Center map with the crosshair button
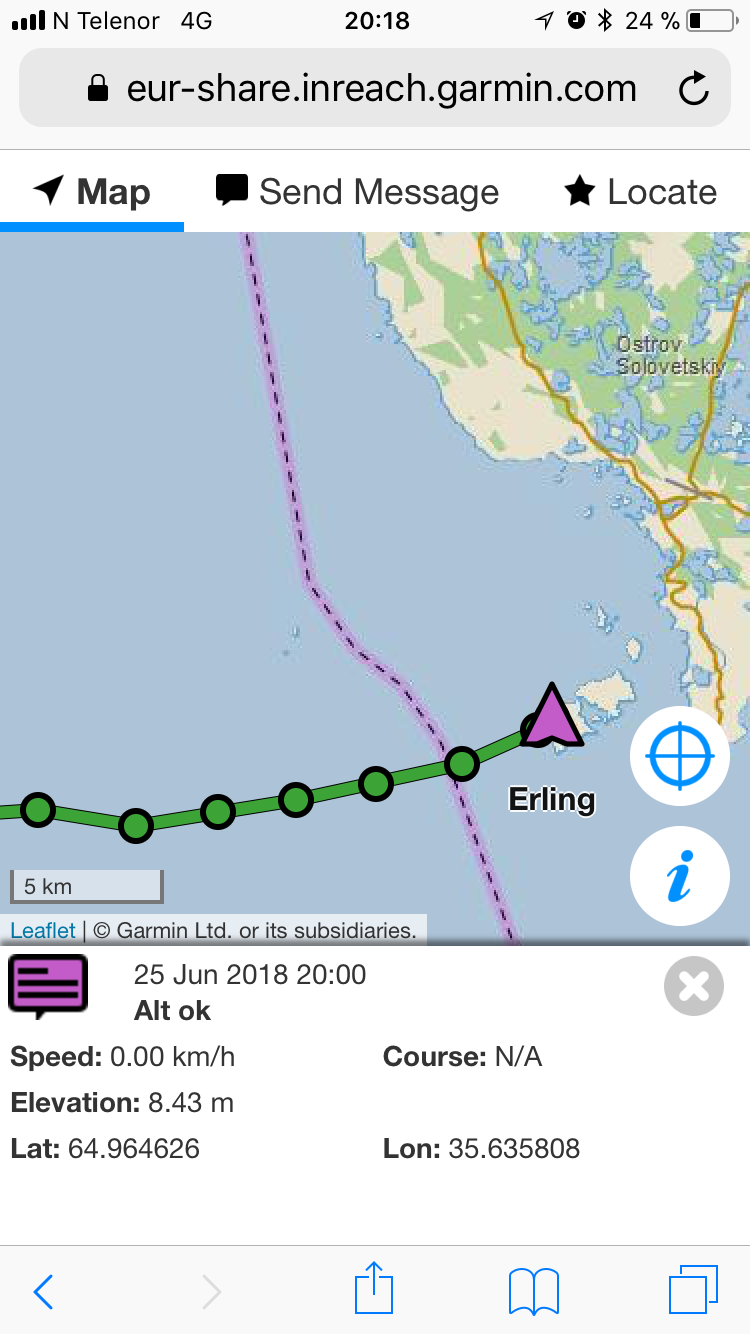The width and height of the screenshot is (750, 1334). click(x=680, y=757)
